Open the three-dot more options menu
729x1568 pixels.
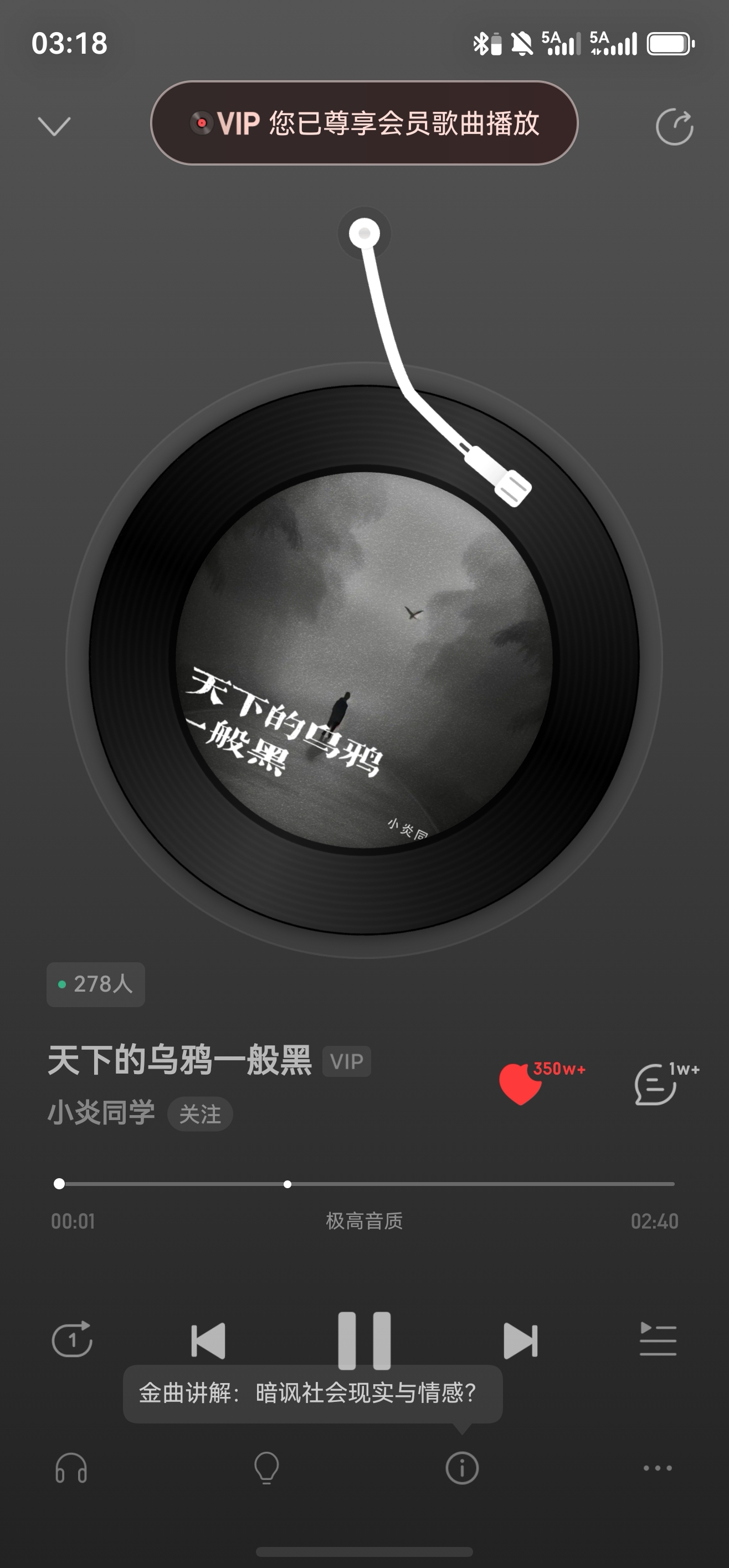click(658, 1468)
